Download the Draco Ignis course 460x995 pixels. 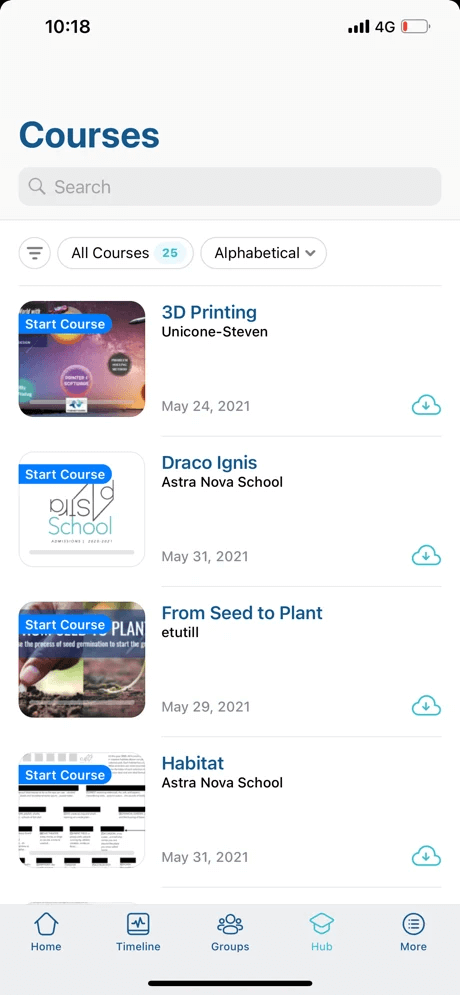[x=426, y=556]
